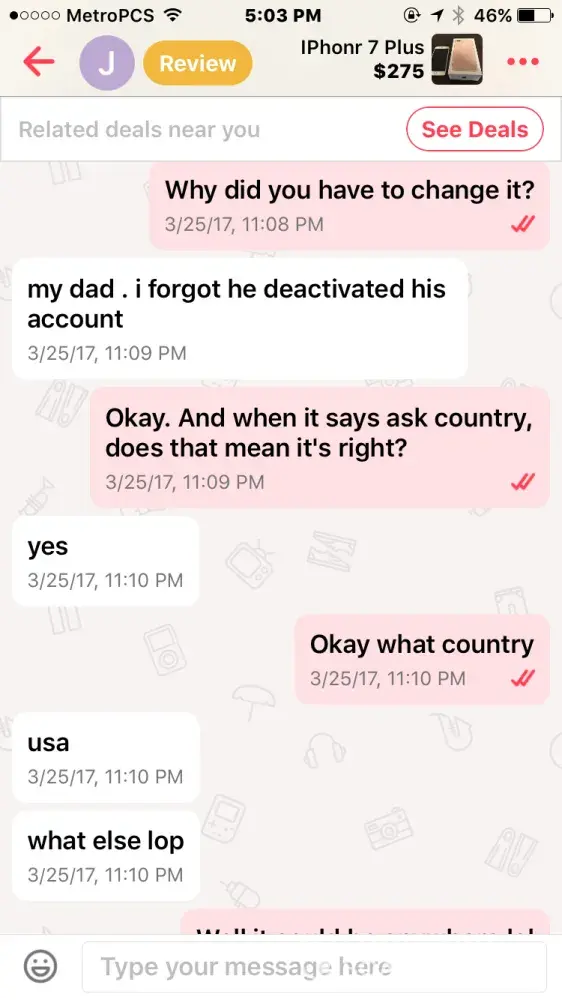562x1000 pixels.
Task: Focus the Type your message here field
Action: click(314, 967)
